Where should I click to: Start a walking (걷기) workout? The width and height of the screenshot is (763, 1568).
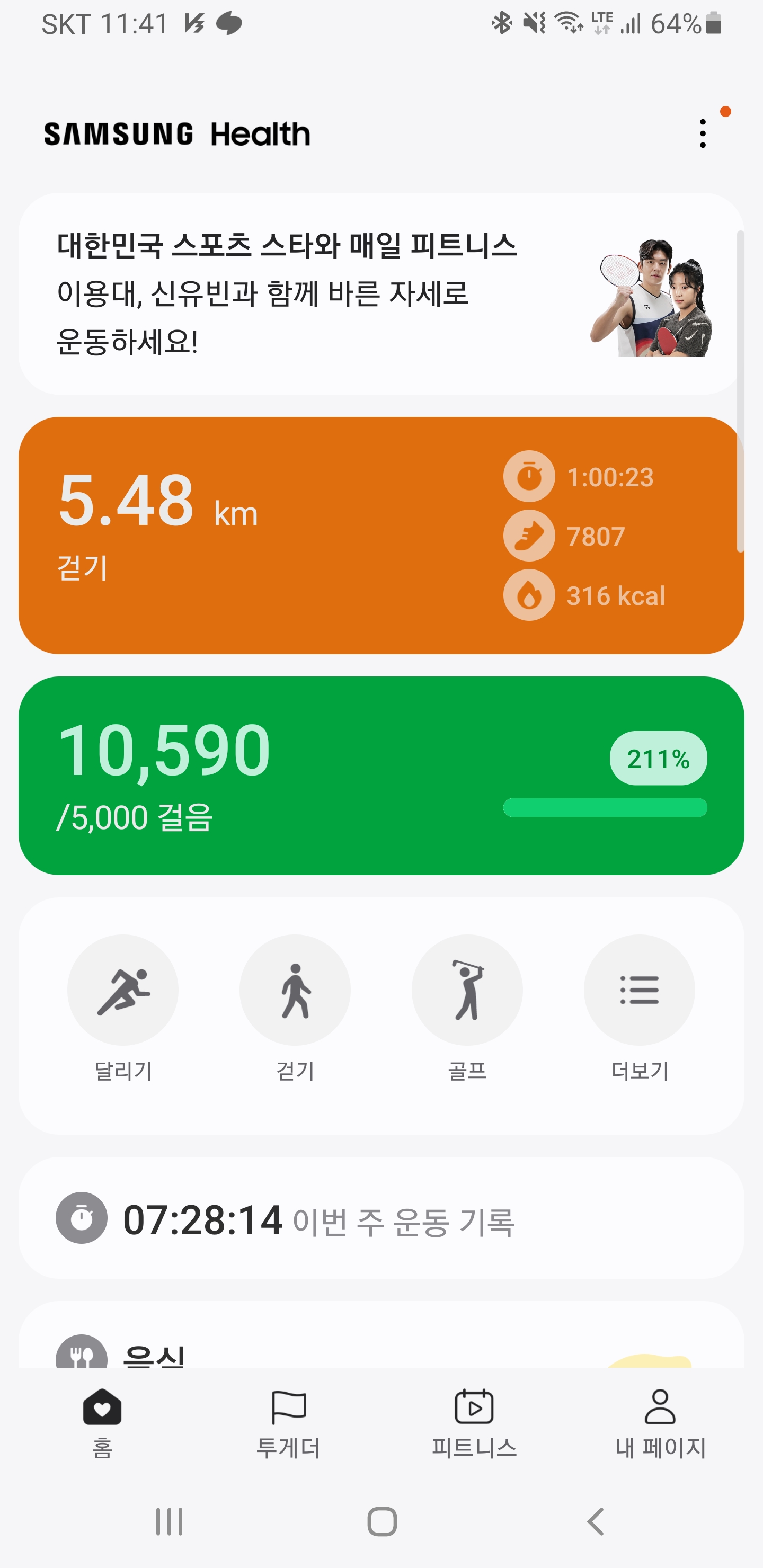tap(295, 991)
